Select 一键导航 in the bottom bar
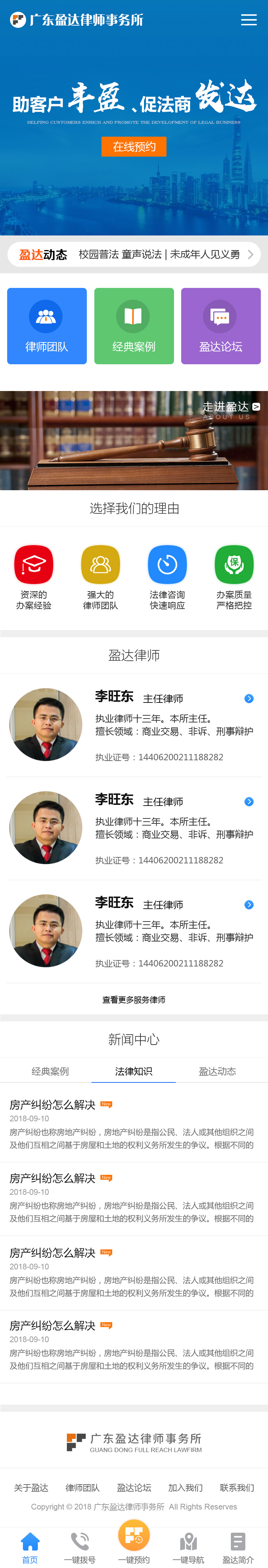268x1568 pixels. coord(188,1547)
